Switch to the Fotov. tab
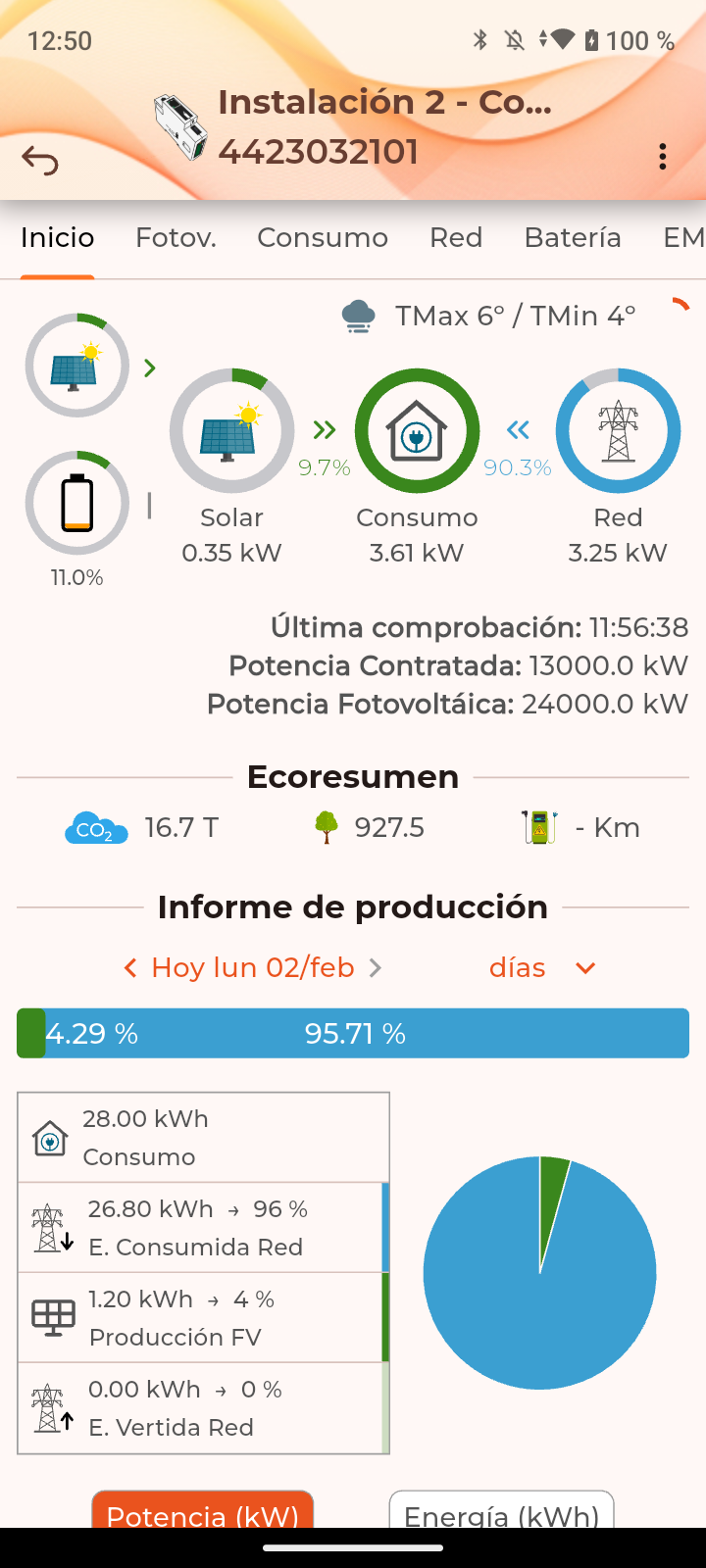 176,238
